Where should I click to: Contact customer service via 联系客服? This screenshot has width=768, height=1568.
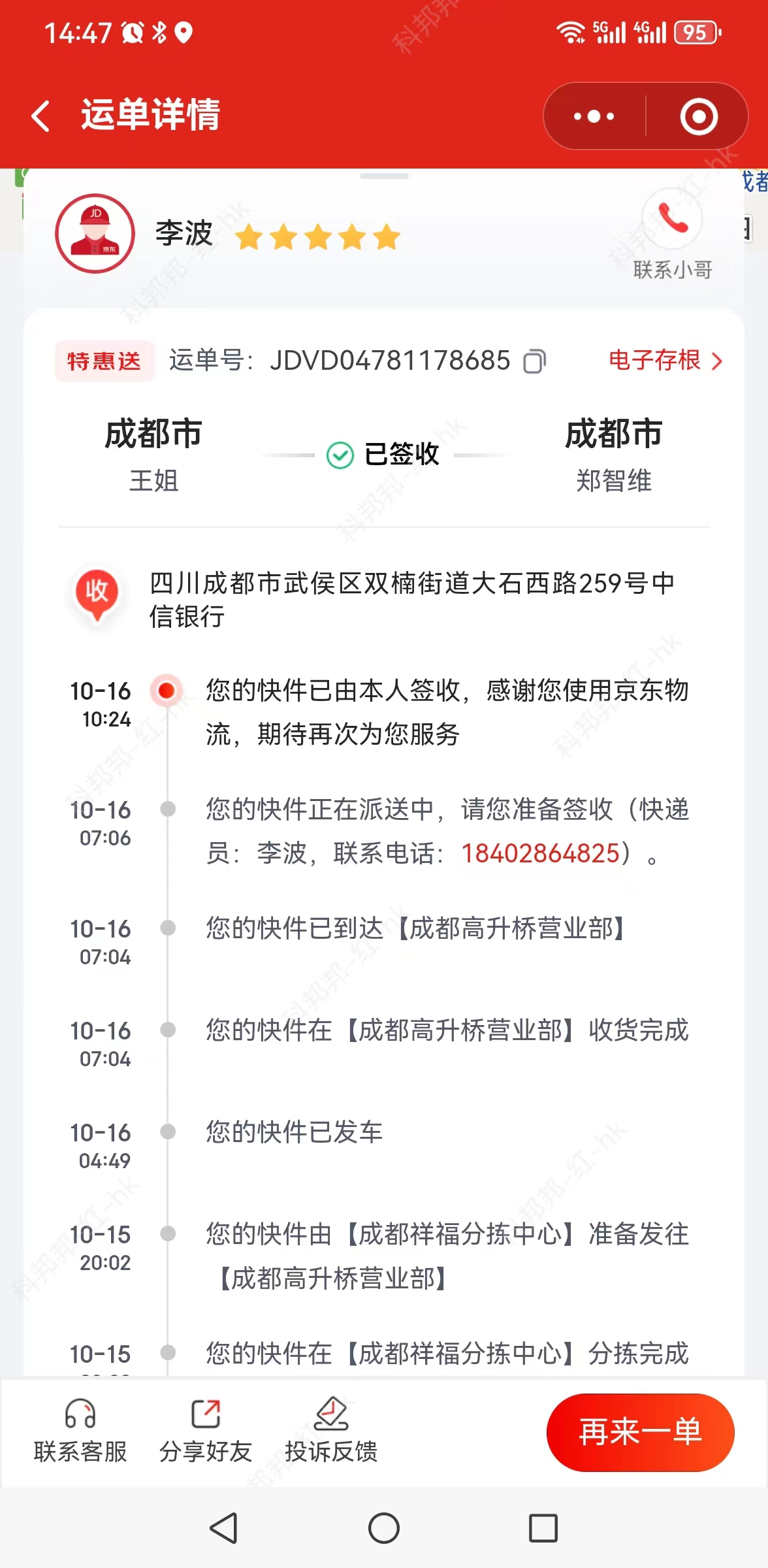(80, 1431)
